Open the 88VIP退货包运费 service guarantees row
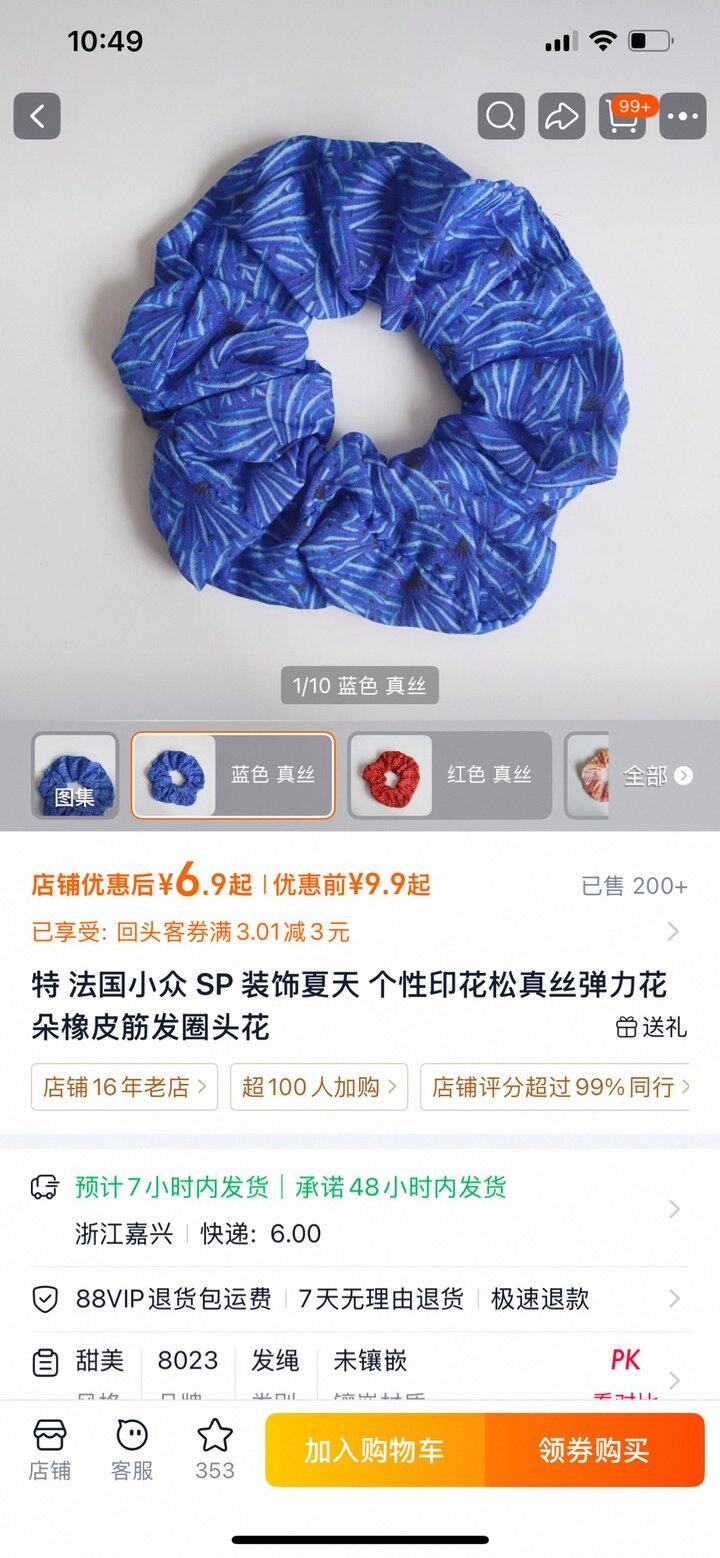The height and width of the screenshot is (1558, 720). pos(360,1299)
